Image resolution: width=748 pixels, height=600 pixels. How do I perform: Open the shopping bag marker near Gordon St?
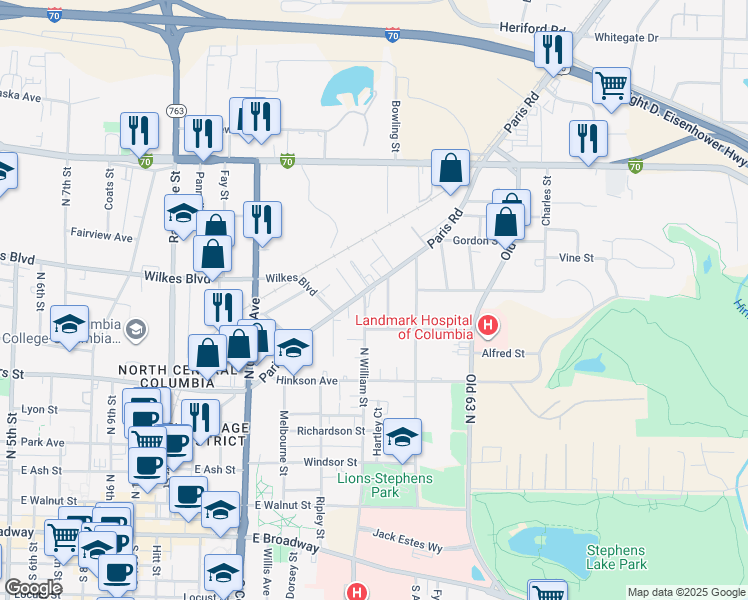click(x=506, y=225)
